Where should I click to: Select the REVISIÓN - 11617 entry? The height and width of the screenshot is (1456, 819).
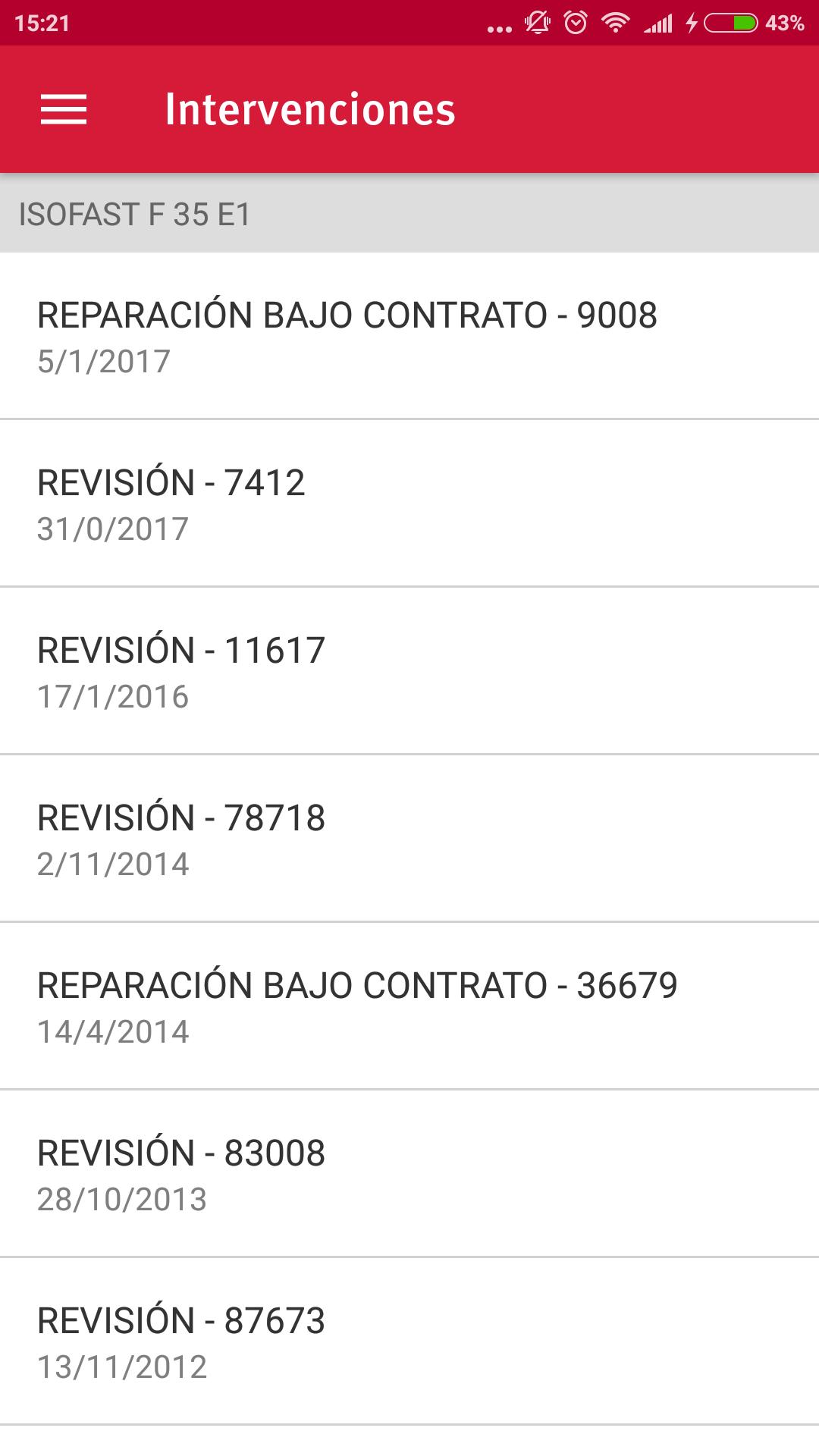coord(409,671)
